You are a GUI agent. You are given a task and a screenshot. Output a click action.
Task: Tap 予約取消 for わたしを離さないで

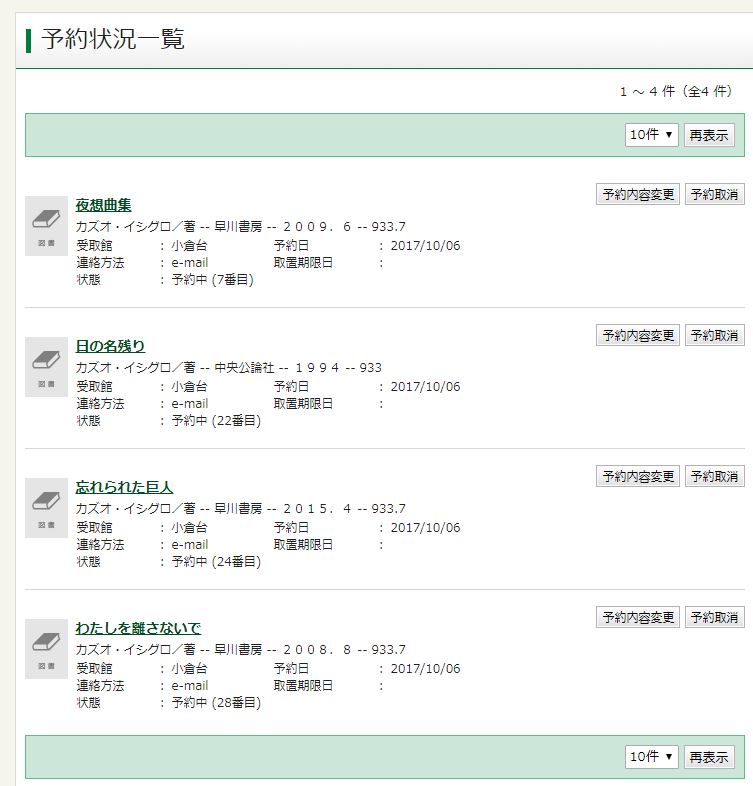[714, 618]
